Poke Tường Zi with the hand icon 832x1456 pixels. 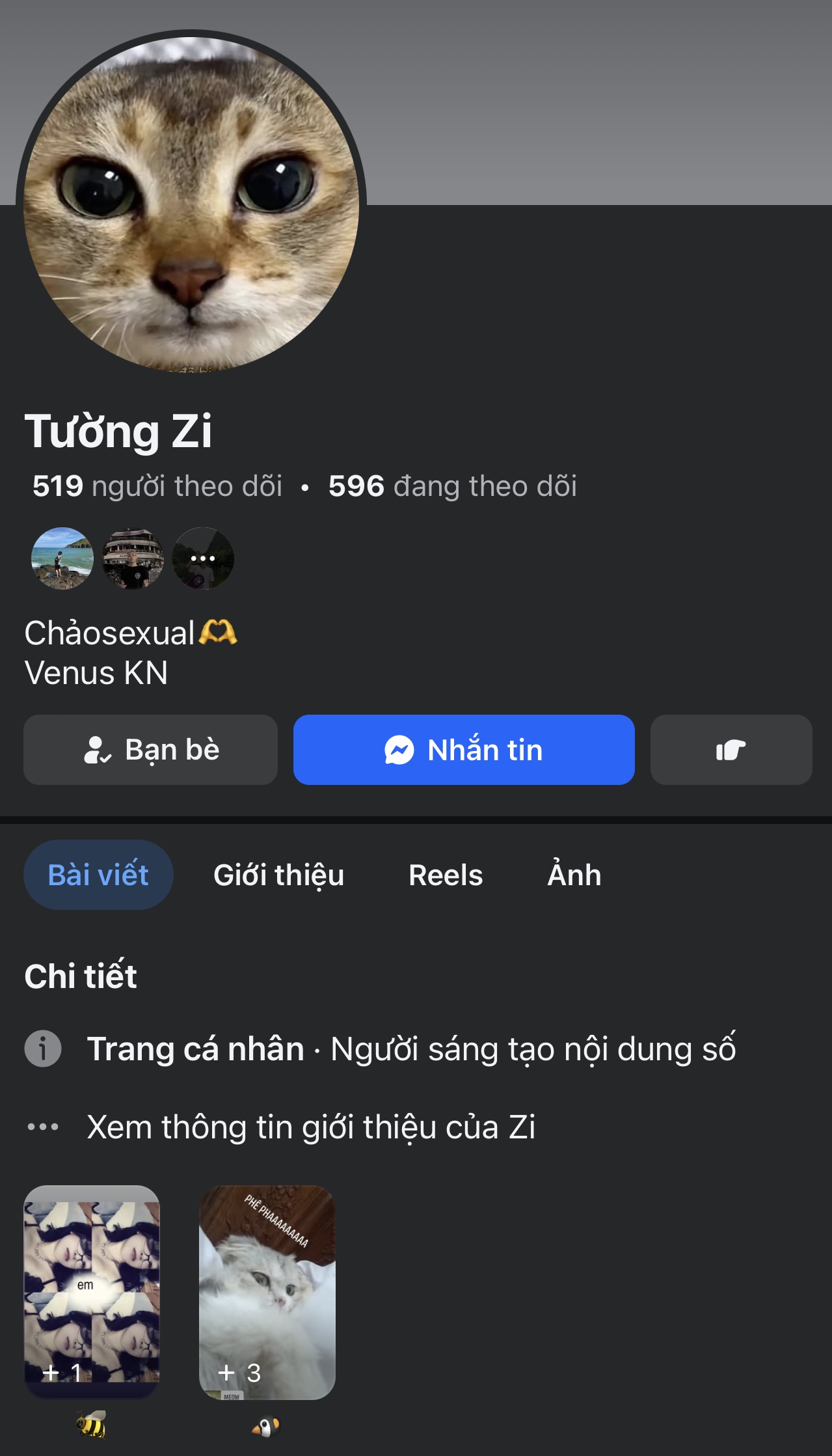[731, 750]
